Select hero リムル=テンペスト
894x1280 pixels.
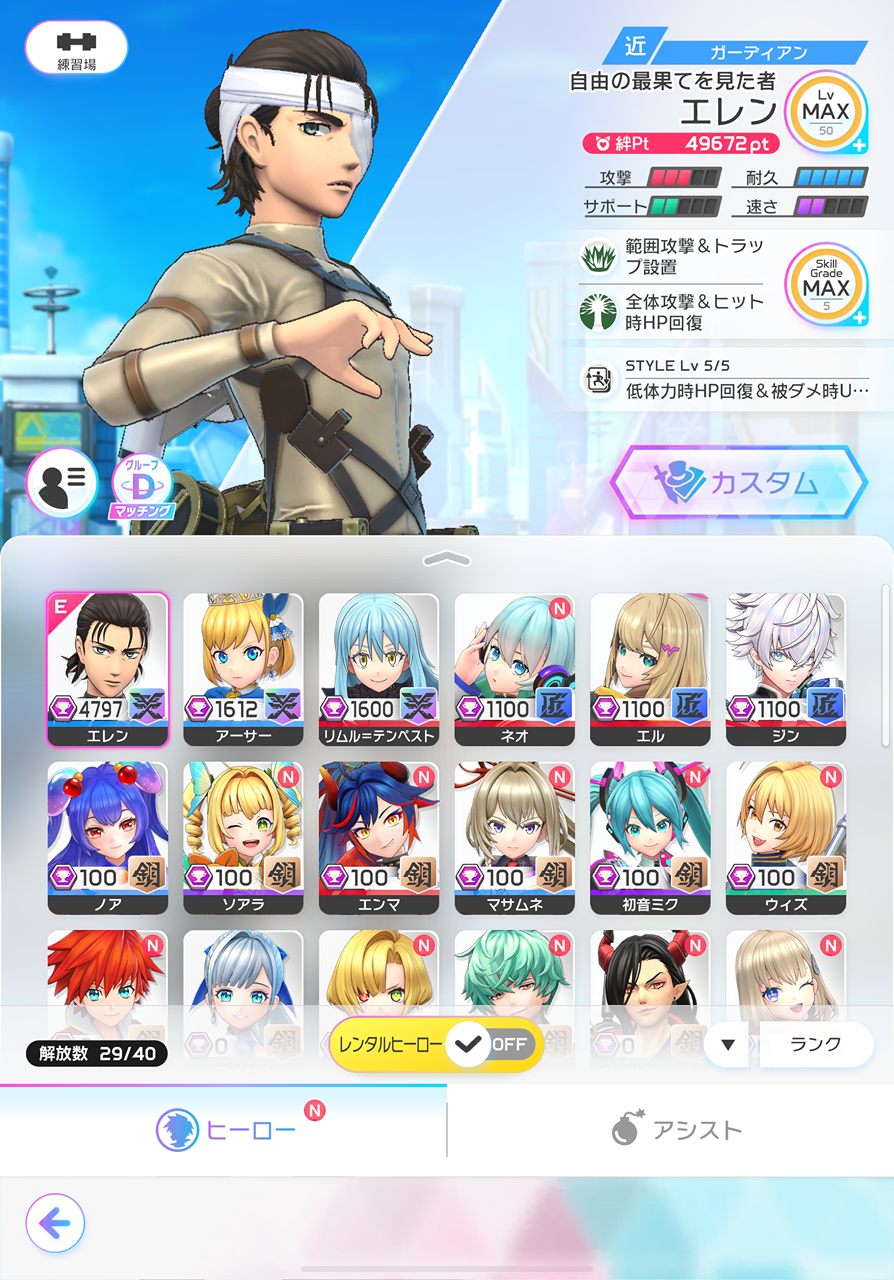pyautogui.click(x=379, y=668)
